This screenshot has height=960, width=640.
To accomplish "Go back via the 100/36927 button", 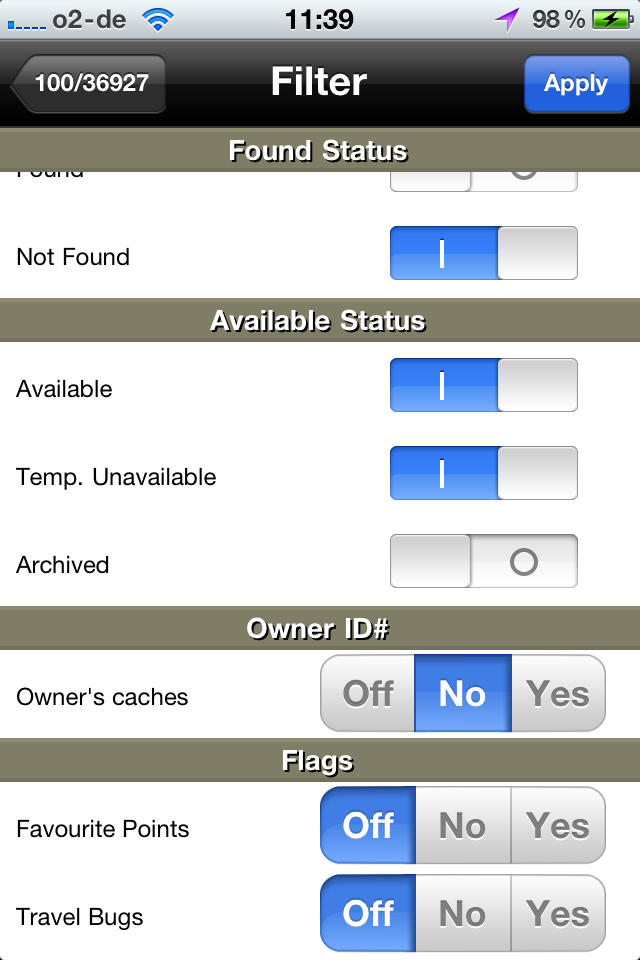I will (x=90, y=83).
